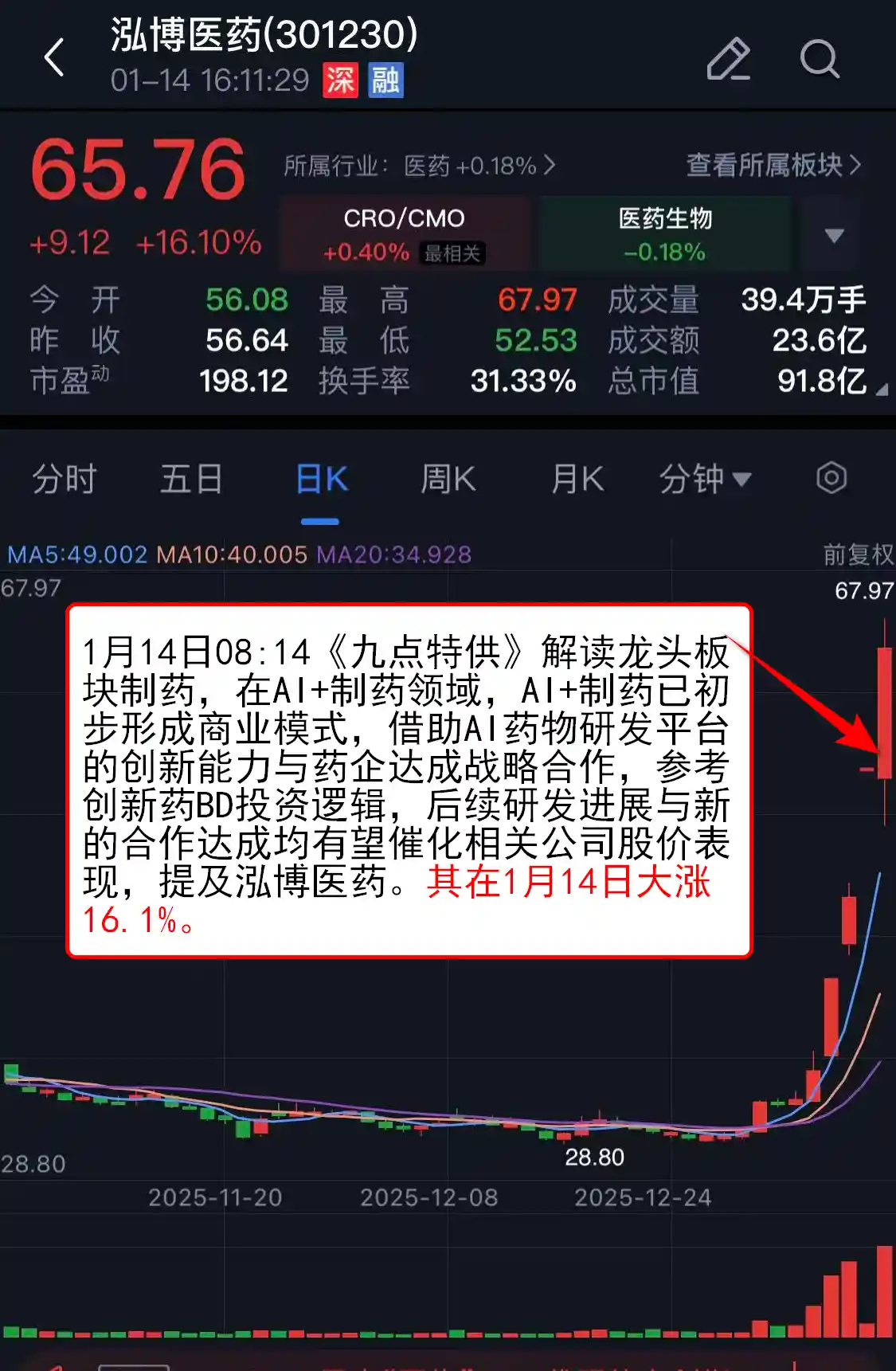Image resolution: width=896 pixels, height=1371 pixels.
Task: Open the 分钟 minute-interval dropdown
Action: pos(704,479)
